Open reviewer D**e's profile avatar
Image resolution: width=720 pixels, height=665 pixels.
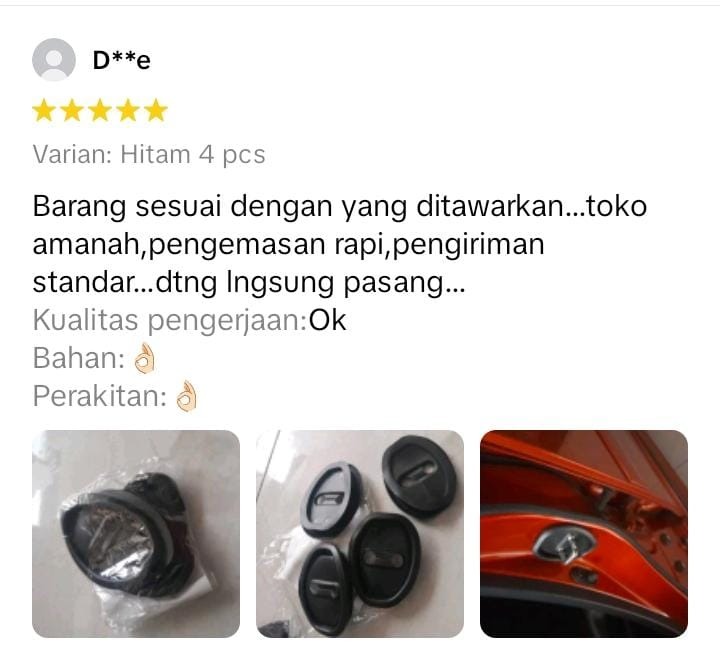(54, 60)
